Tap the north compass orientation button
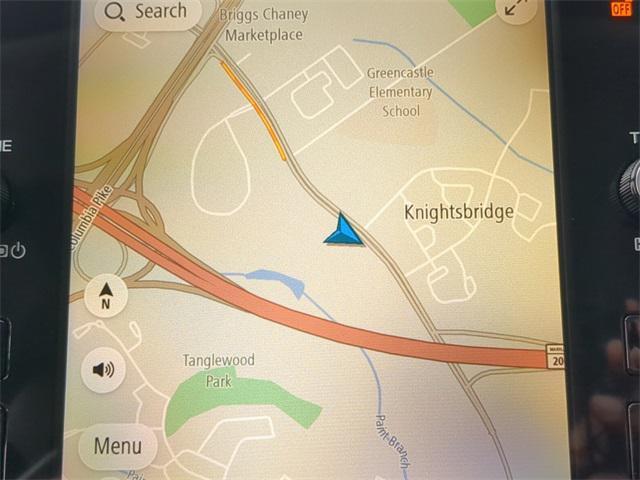Viewport: 640px width, 480px height. pos(106,297)
